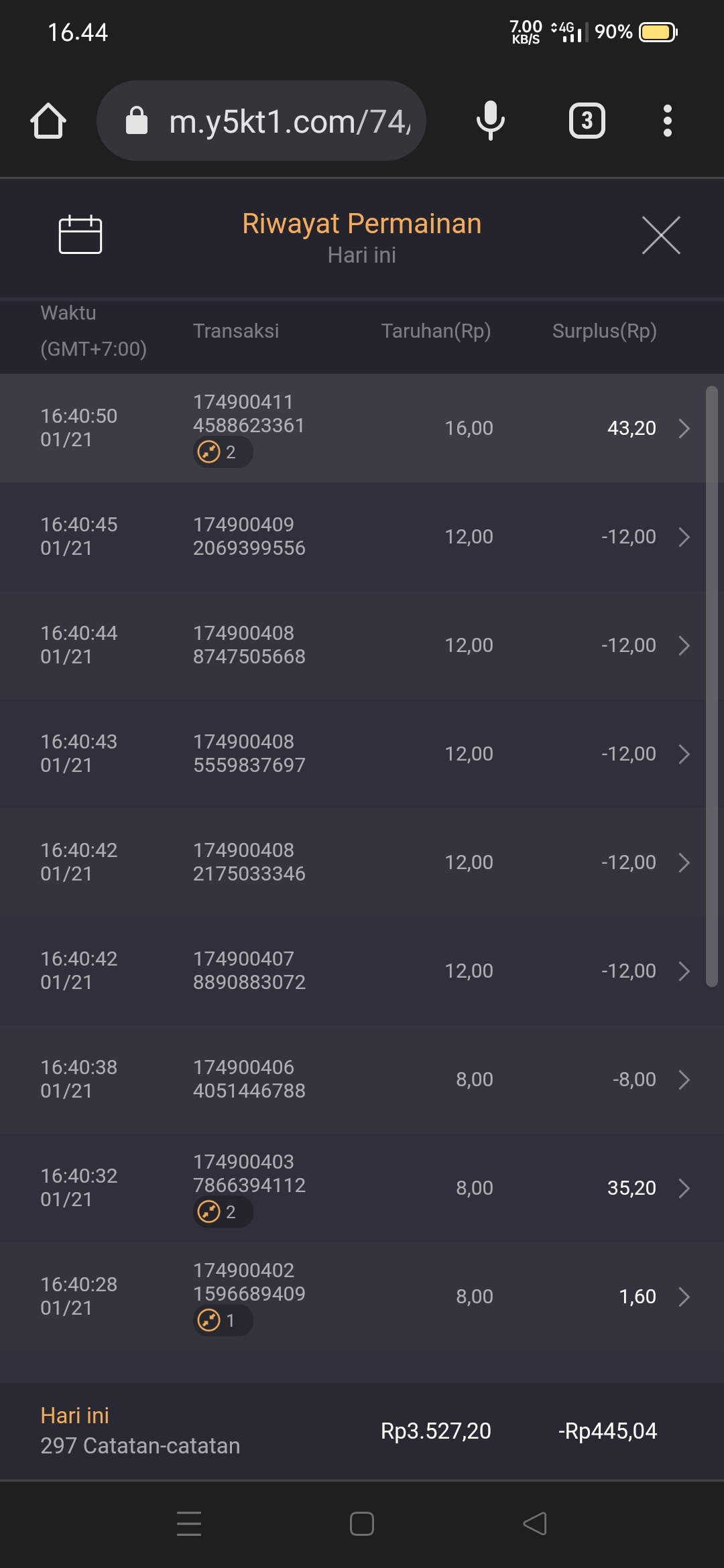Screen dimensions: 724x1568
Task: Open the 16:40:28 record with surplus 1,60
Action: (362, 1297)
